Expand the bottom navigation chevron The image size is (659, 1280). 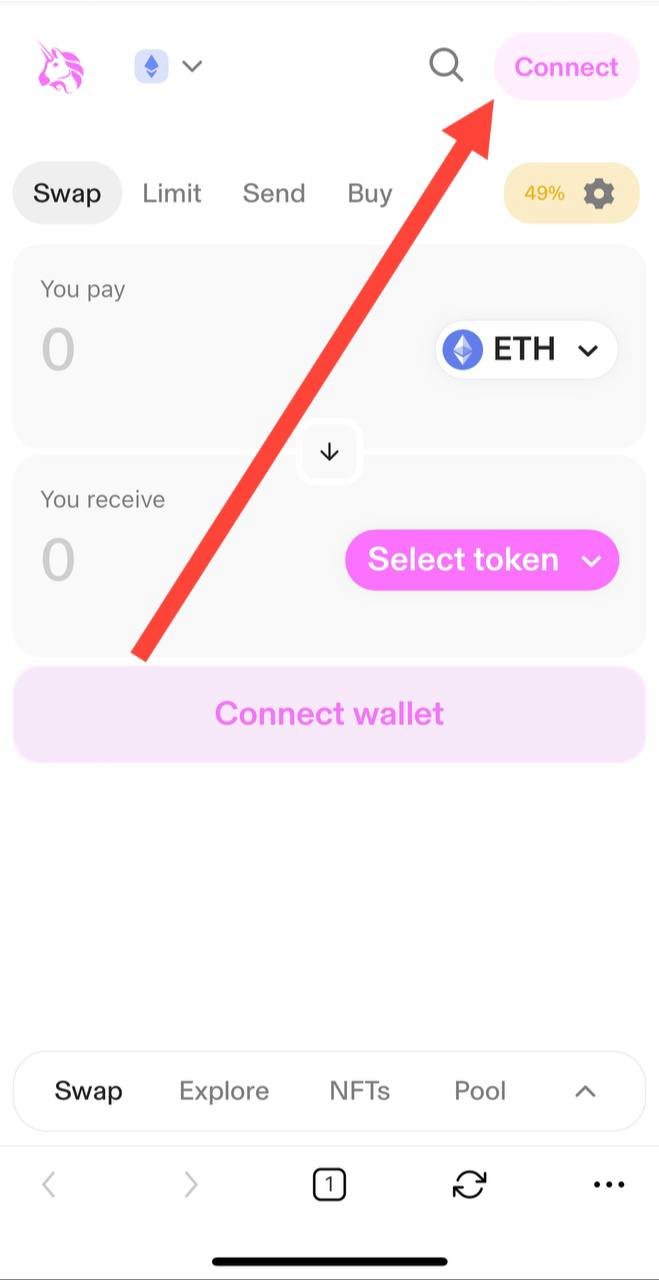[585, 1090]
